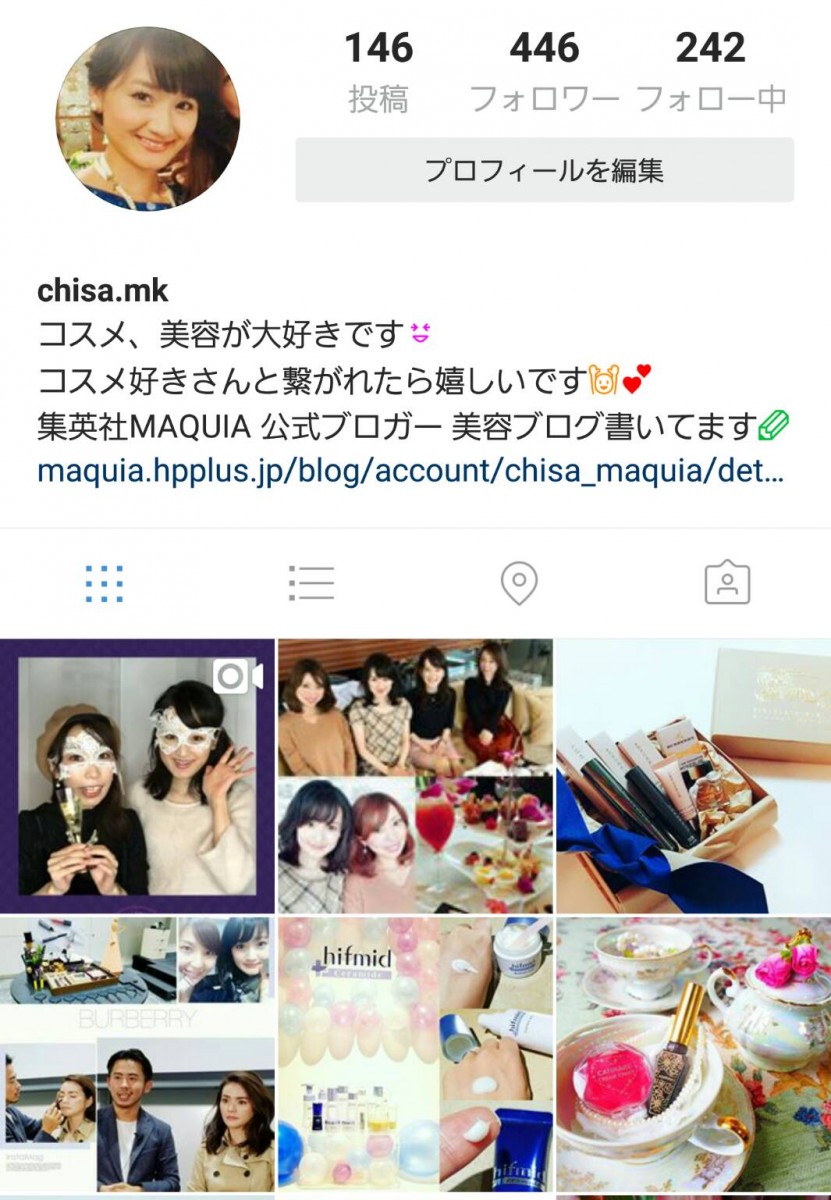View the 446 フォロワー list
This screenshot has height=1200, width=831.
(544, 70)
